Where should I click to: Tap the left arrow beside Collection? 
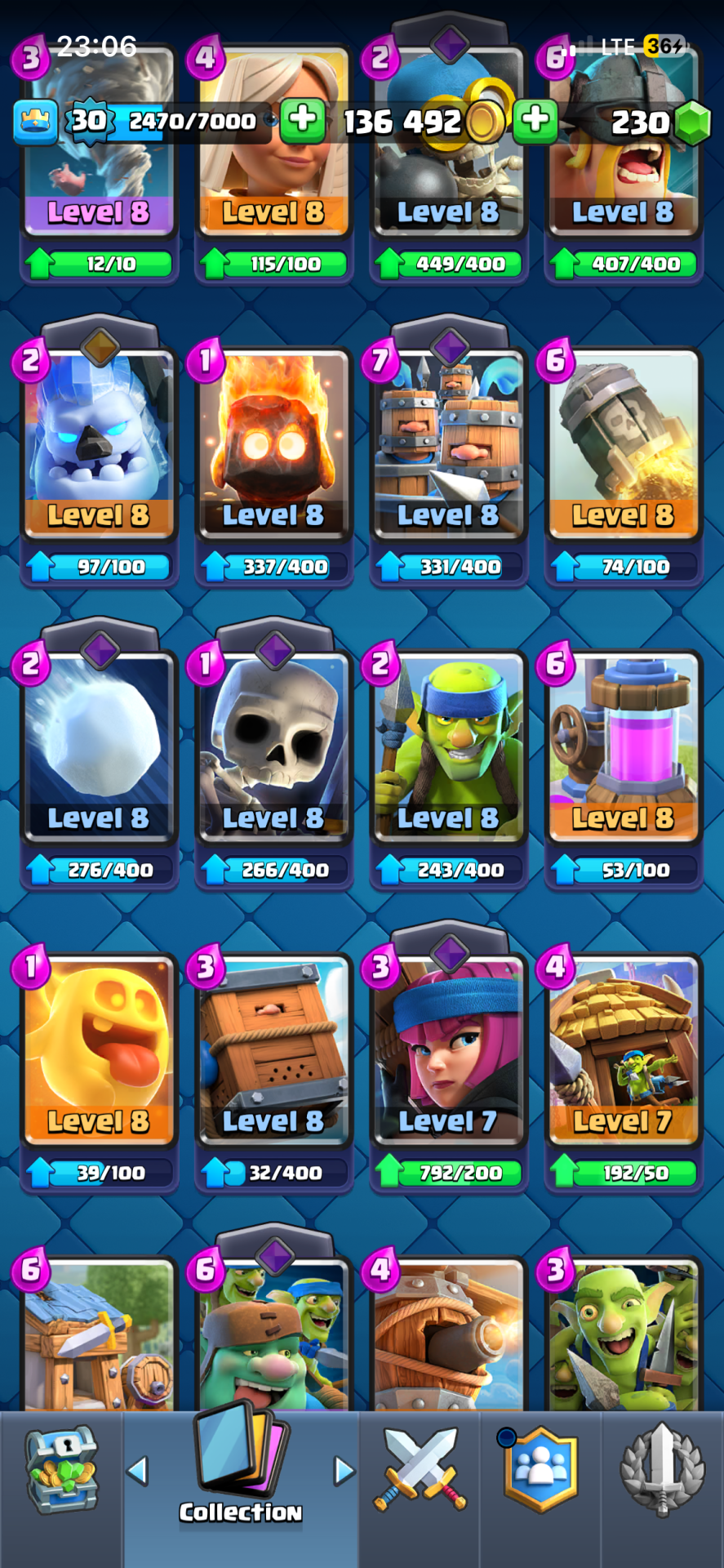coord(138,1471)
